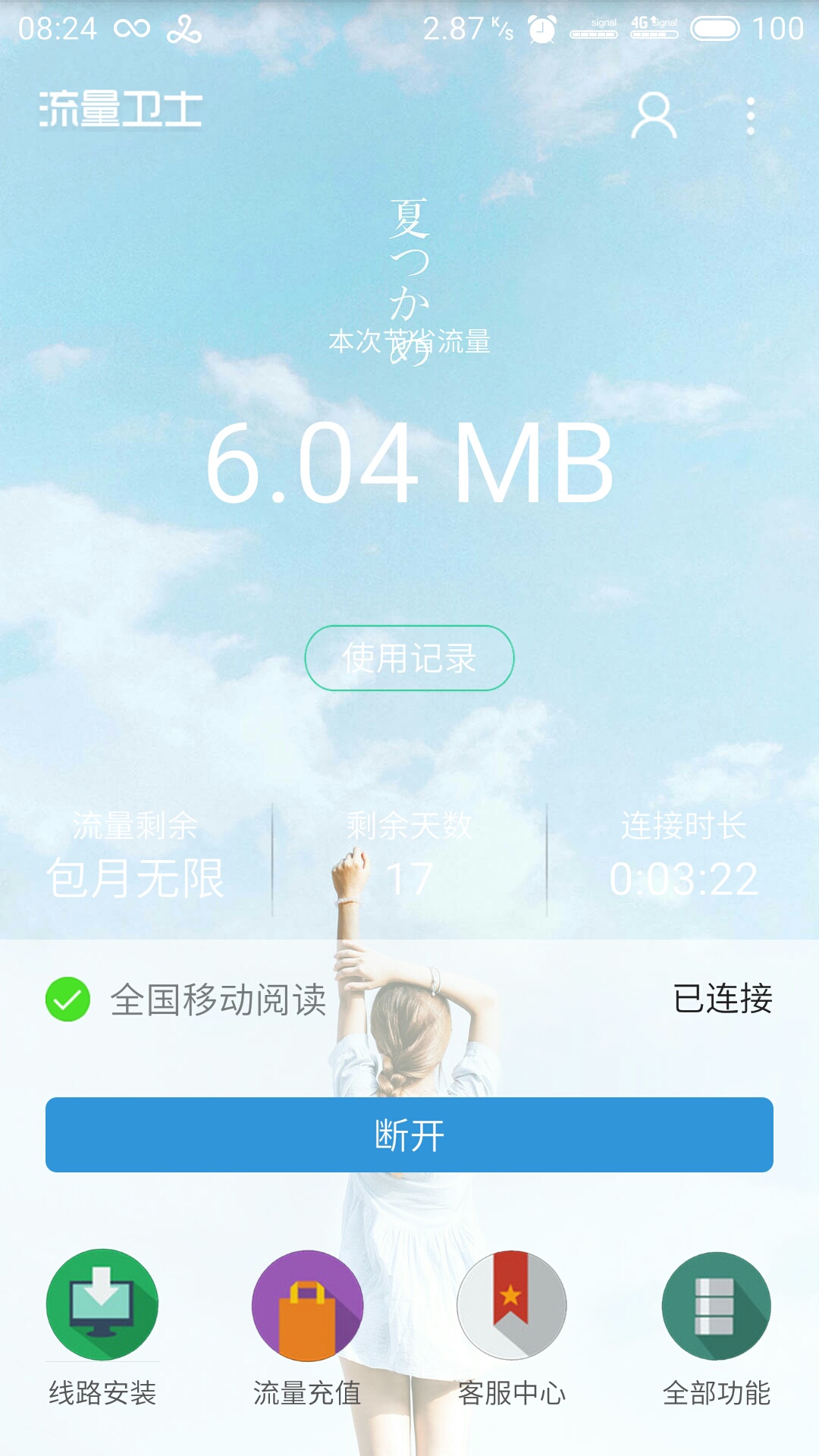Viewport: 819px width, 1456px height.
Task: Open the user profile icon
Action: (654, 115)
